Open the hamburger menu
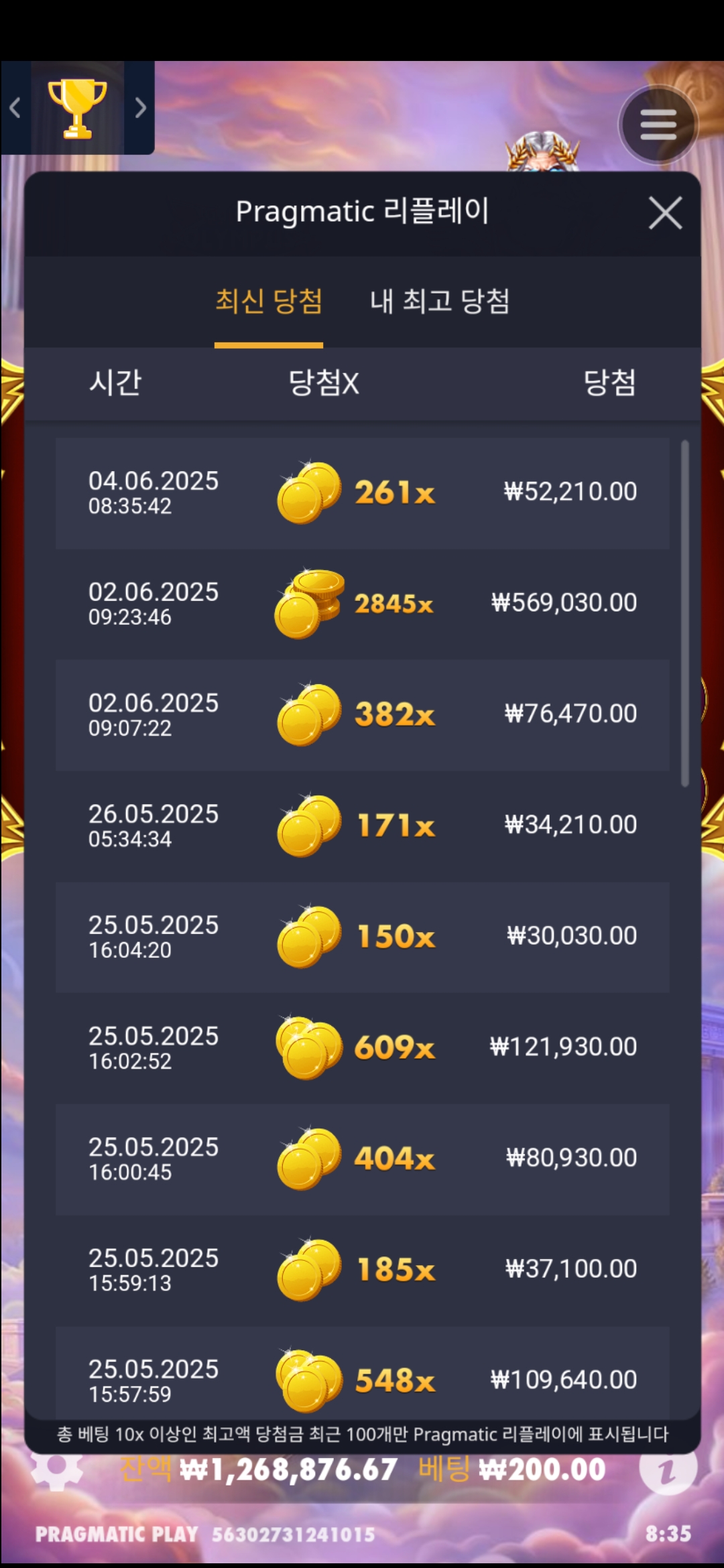Image resolution: width=724 pixels, height=1568 pixels. (658, 125)
